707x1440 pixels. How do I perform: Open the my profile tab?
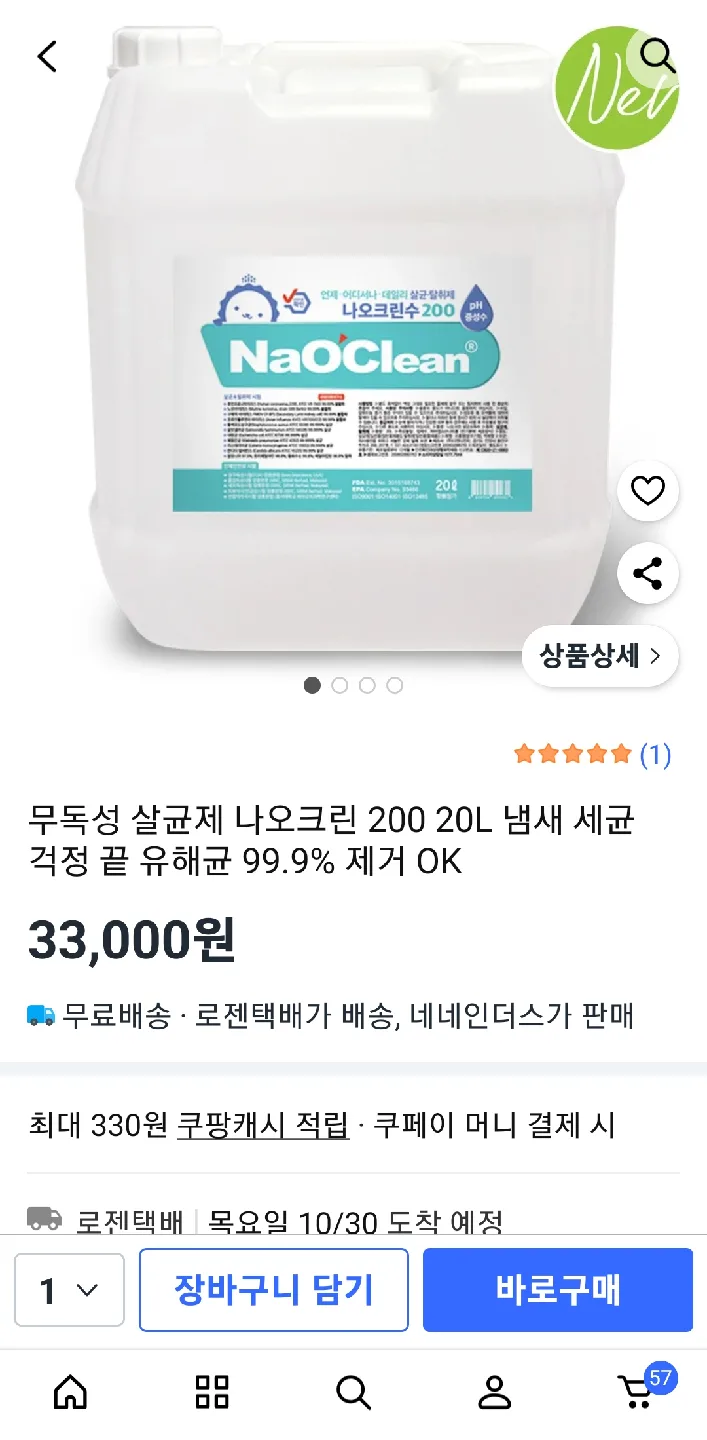494,1391
